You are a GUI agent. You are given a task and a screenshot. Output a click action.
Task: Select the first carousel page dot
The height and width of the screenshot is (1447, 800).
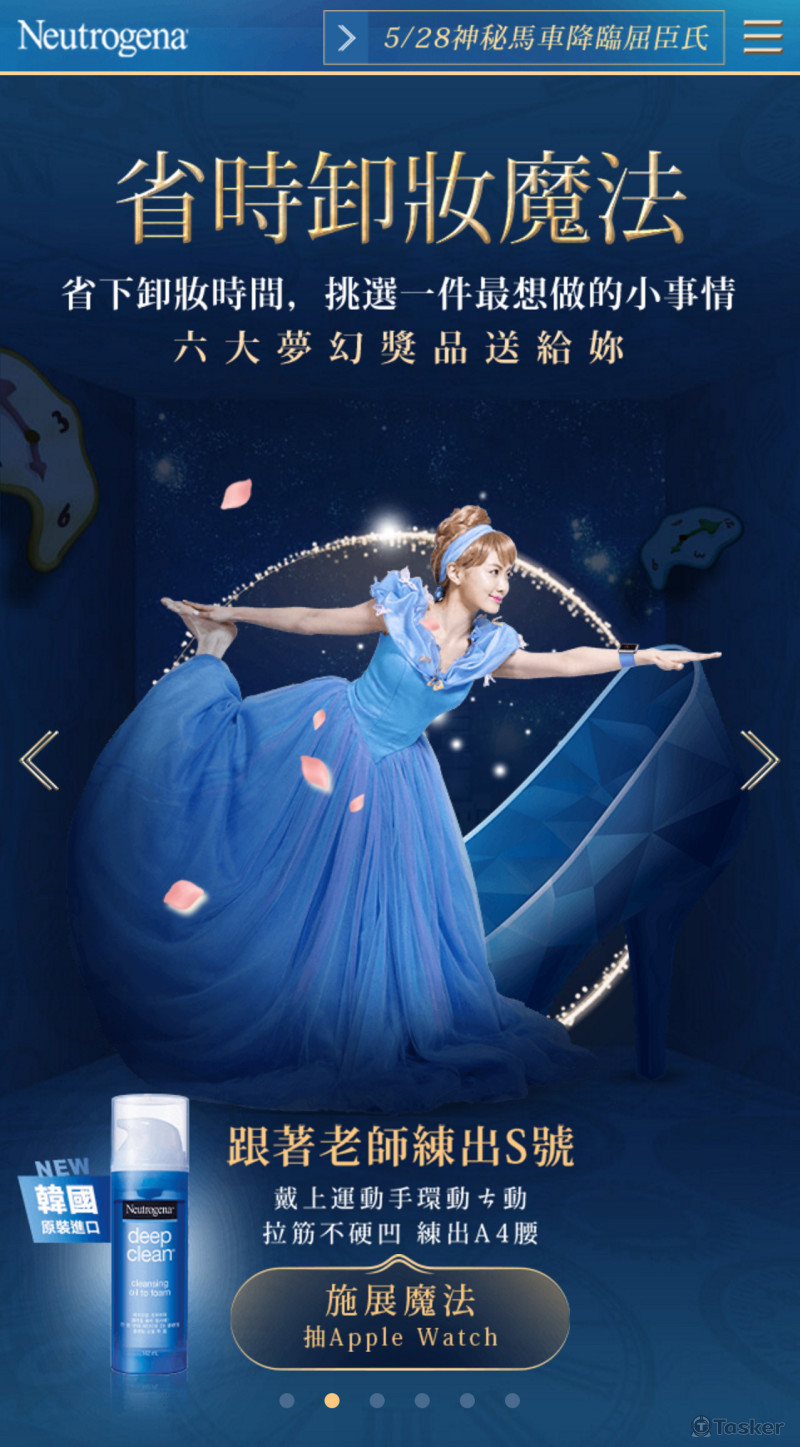[287, 1401]
